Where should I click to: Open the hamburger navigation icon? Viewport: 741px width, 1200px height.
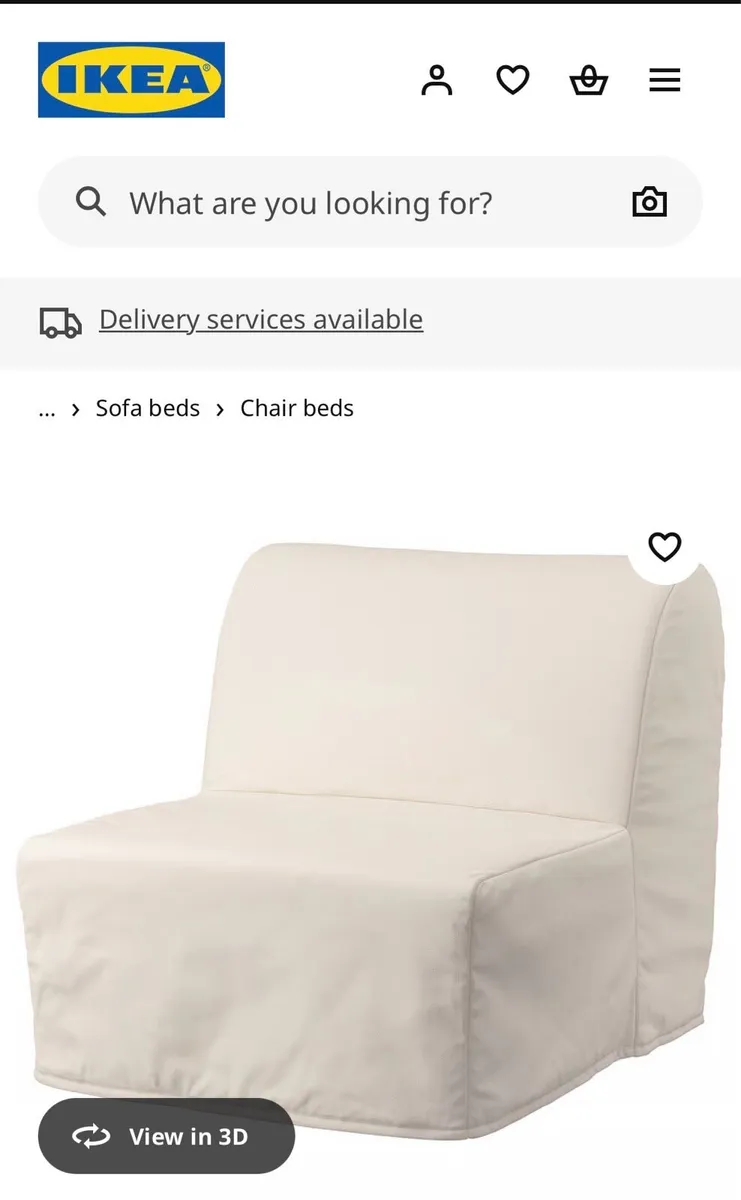664,80
